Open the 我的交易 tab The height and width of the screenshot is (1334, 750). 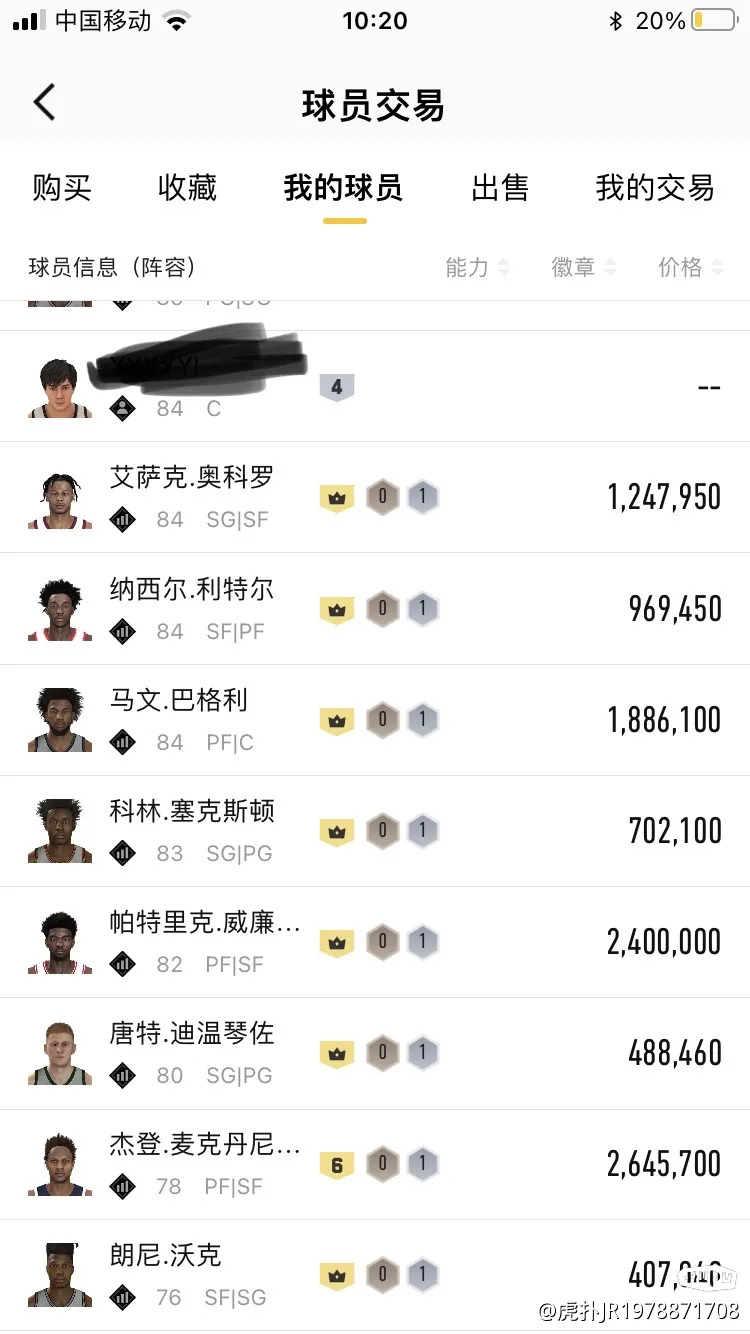coord(655,188)
